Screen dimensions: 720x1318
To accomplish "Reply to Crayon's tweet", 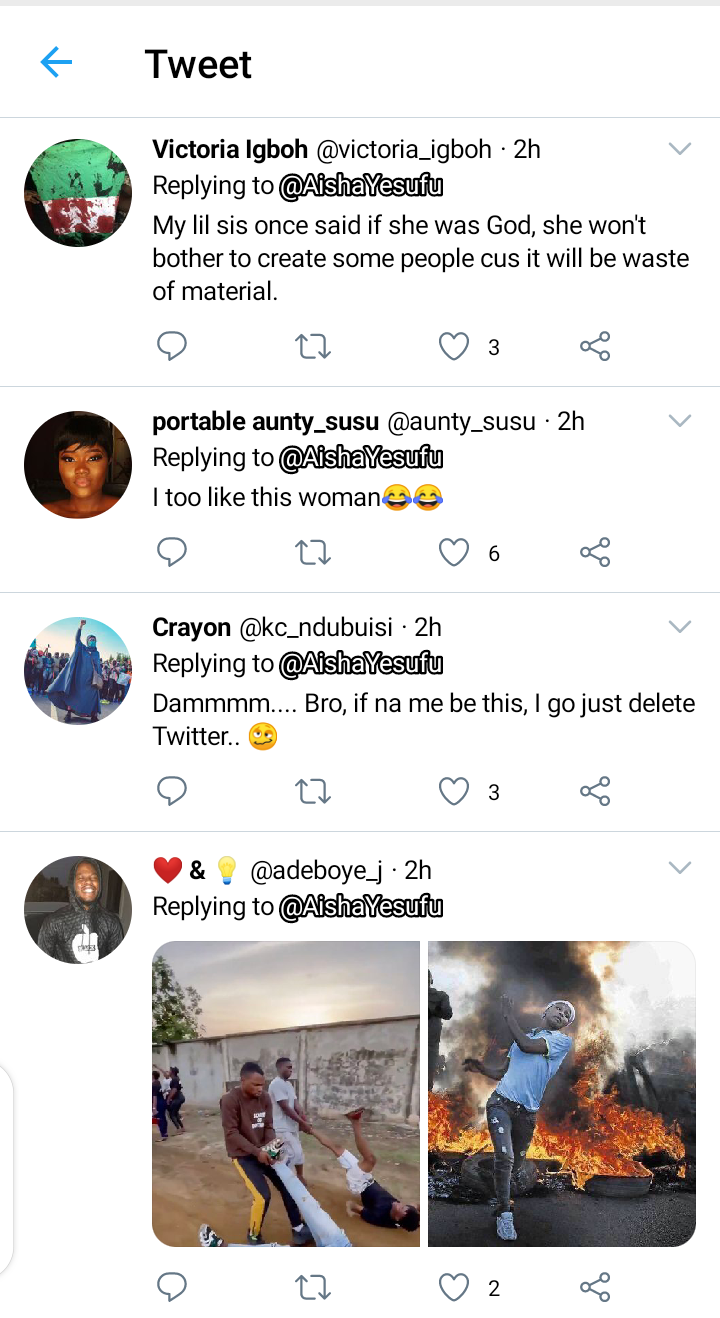I will 172,792.
